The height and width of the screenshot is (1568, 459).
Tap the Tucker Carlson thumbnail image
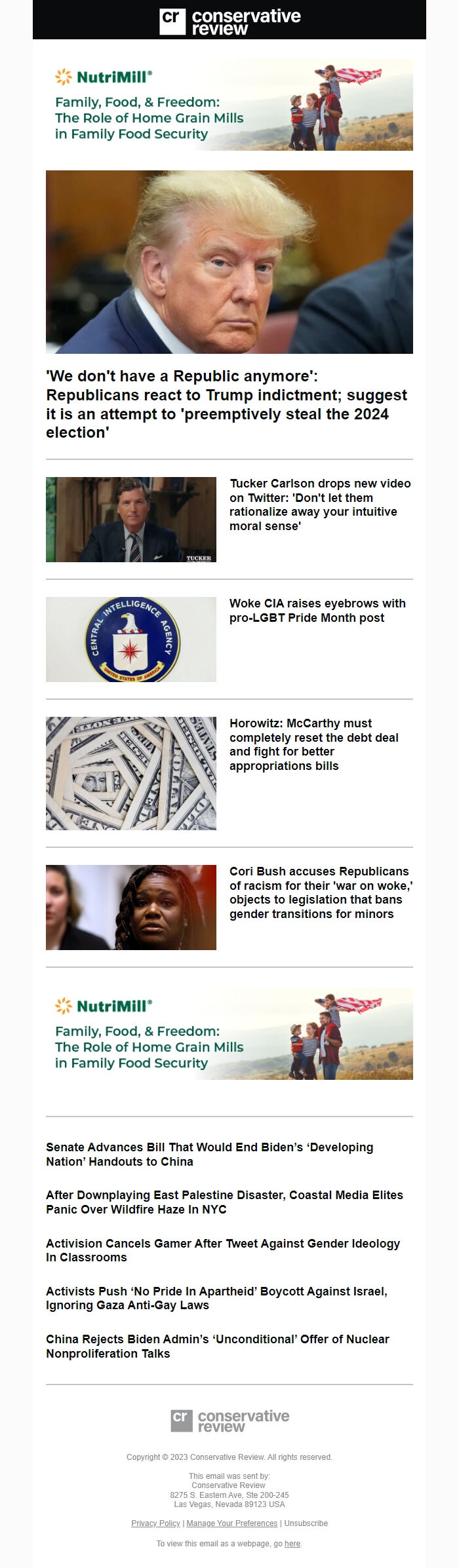[131, 520]
